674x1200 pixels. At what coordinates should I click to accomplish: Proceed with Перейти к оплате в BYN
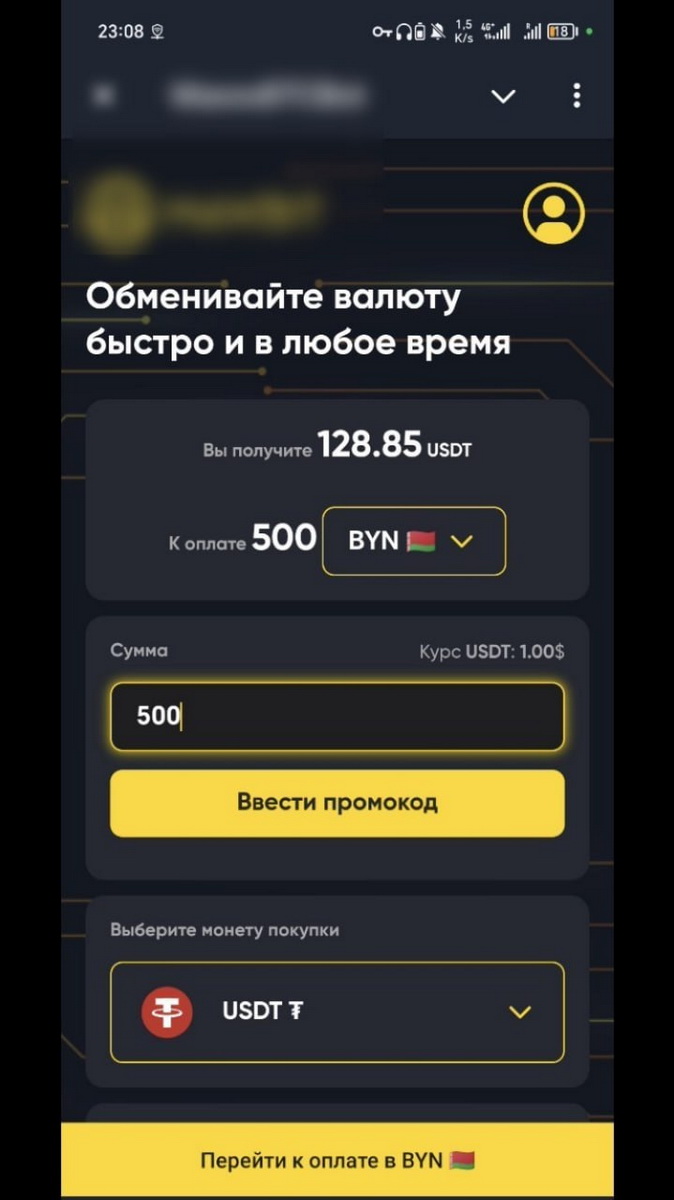pos(337,1160)
